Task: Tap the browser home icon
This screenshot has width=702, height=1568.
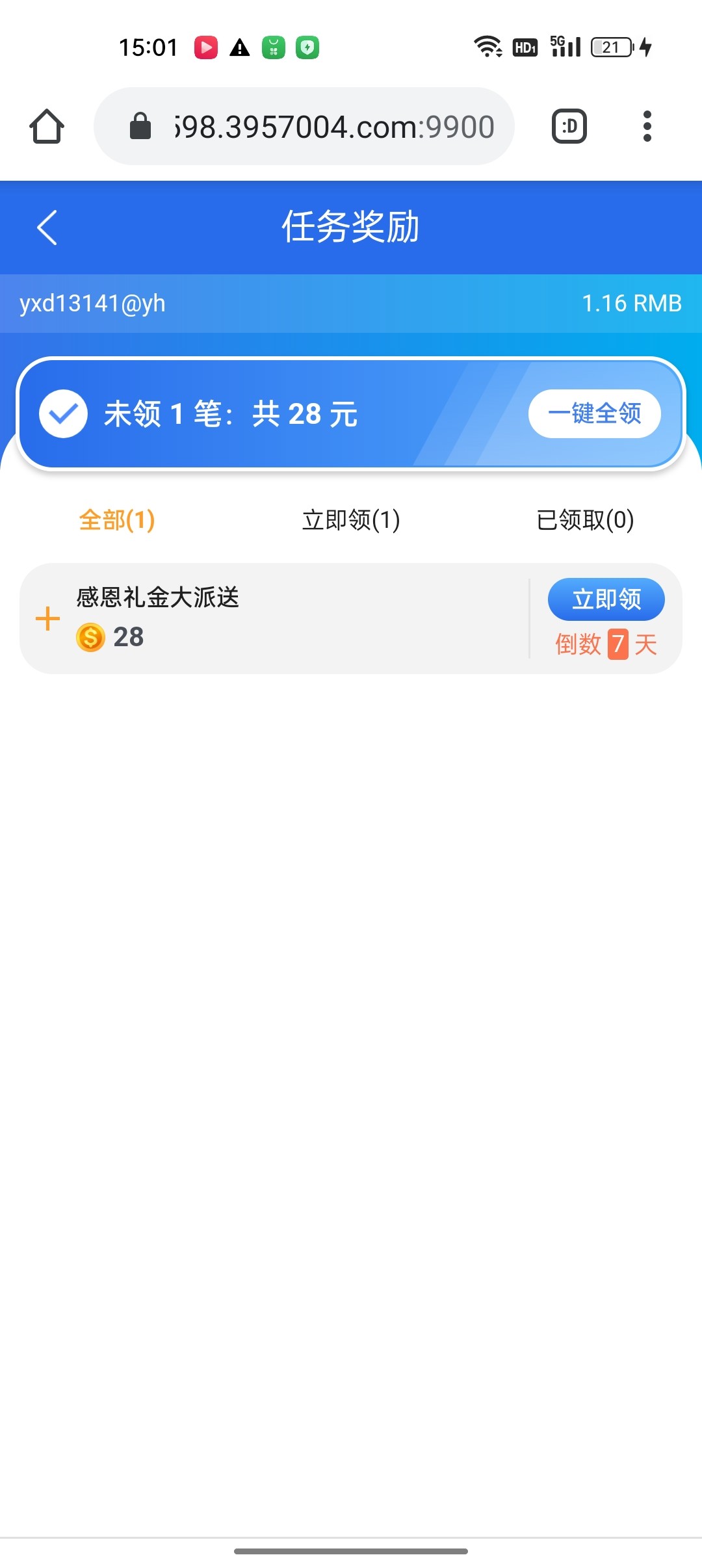Action: [x=47, y=126]
